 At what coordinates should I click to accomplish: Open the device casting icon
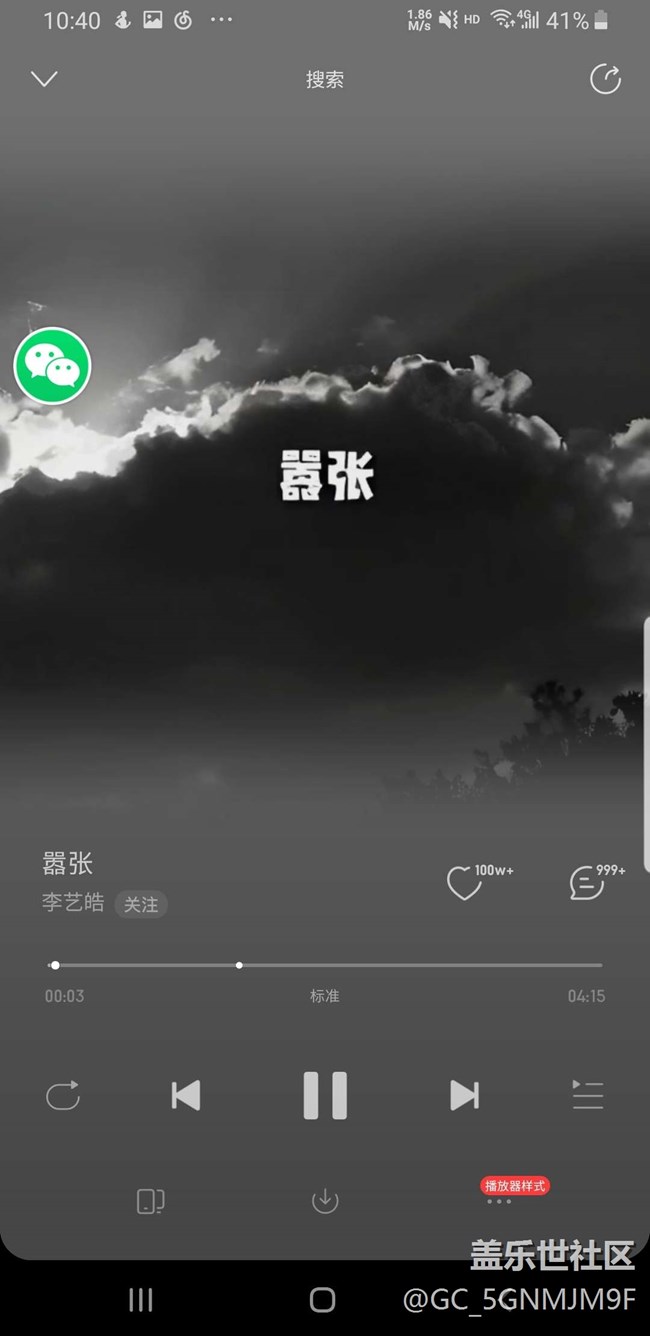point(150,1201)
